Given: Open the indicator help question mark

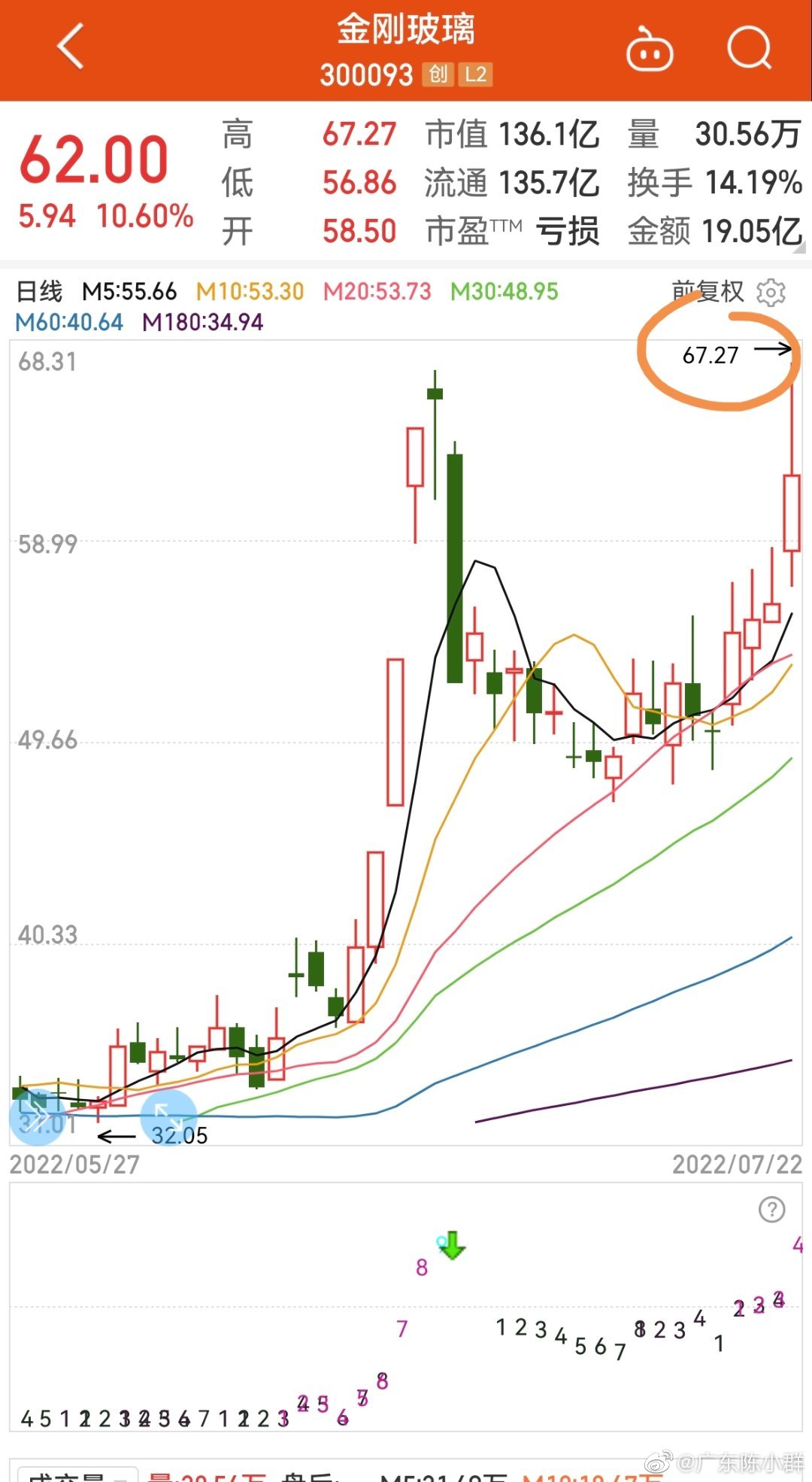Looking at the screenshot, I should pyautogui.click(x=771, y=1210).
